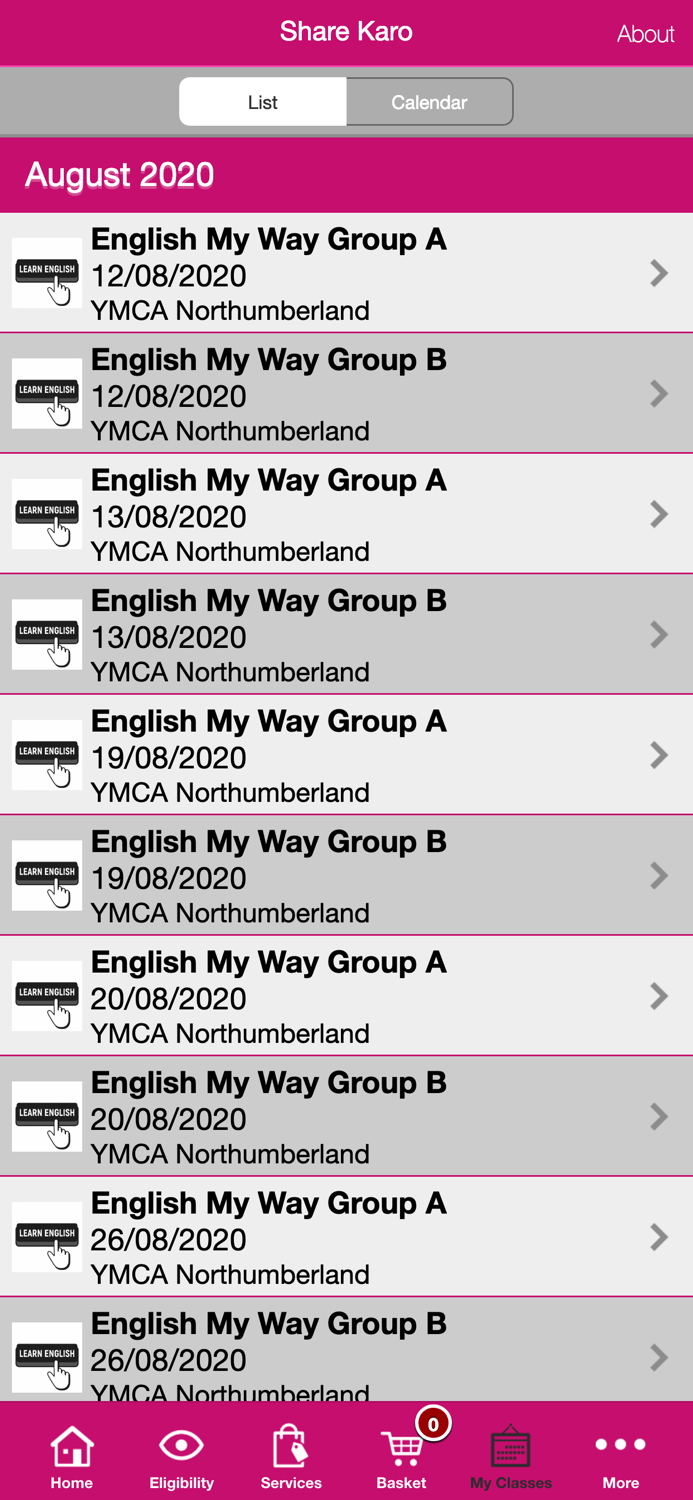Open English My Way Group B on 12/08/2020
The height and width of the screenshot is (1500, 693).
(346, 393)
